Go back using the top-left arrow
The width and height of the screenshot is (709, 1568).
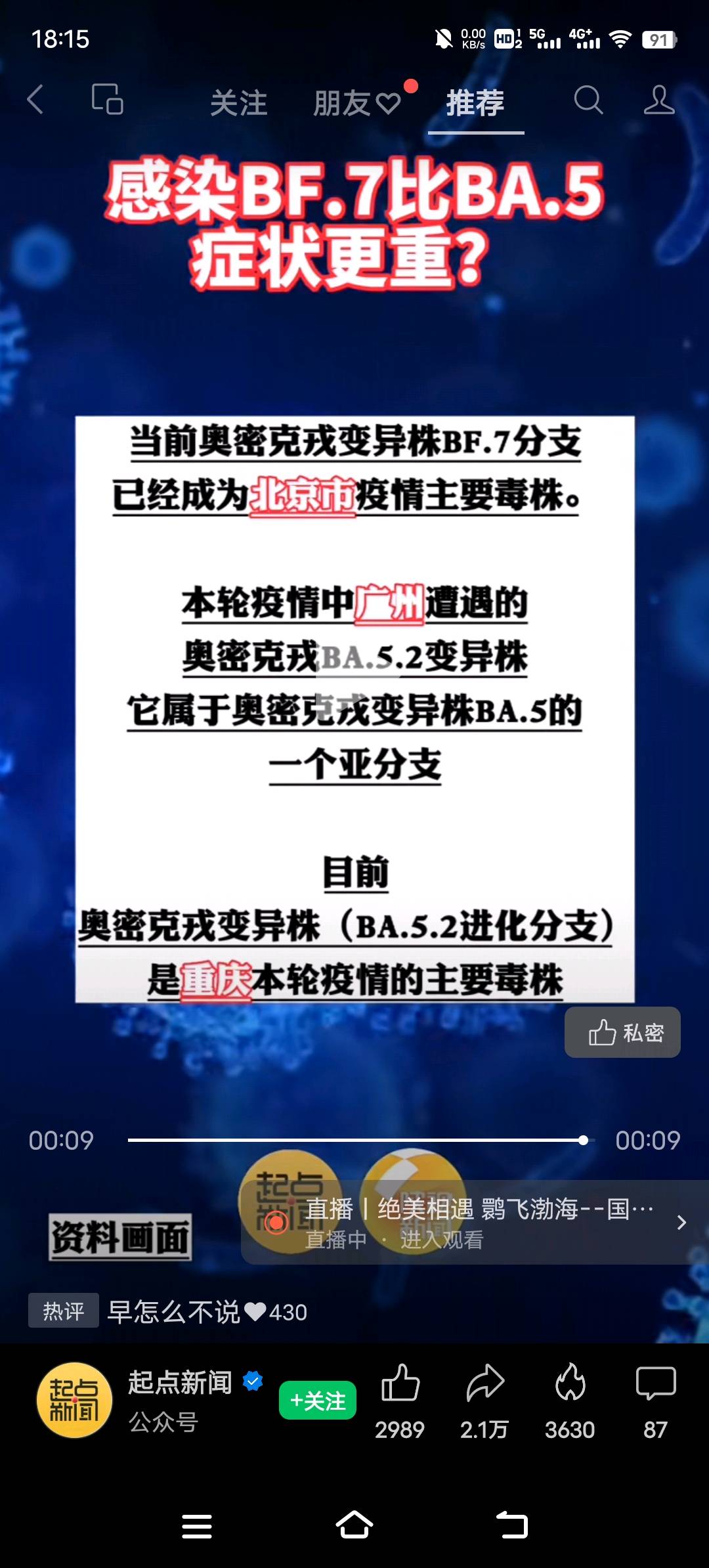[x=35, y=100]
